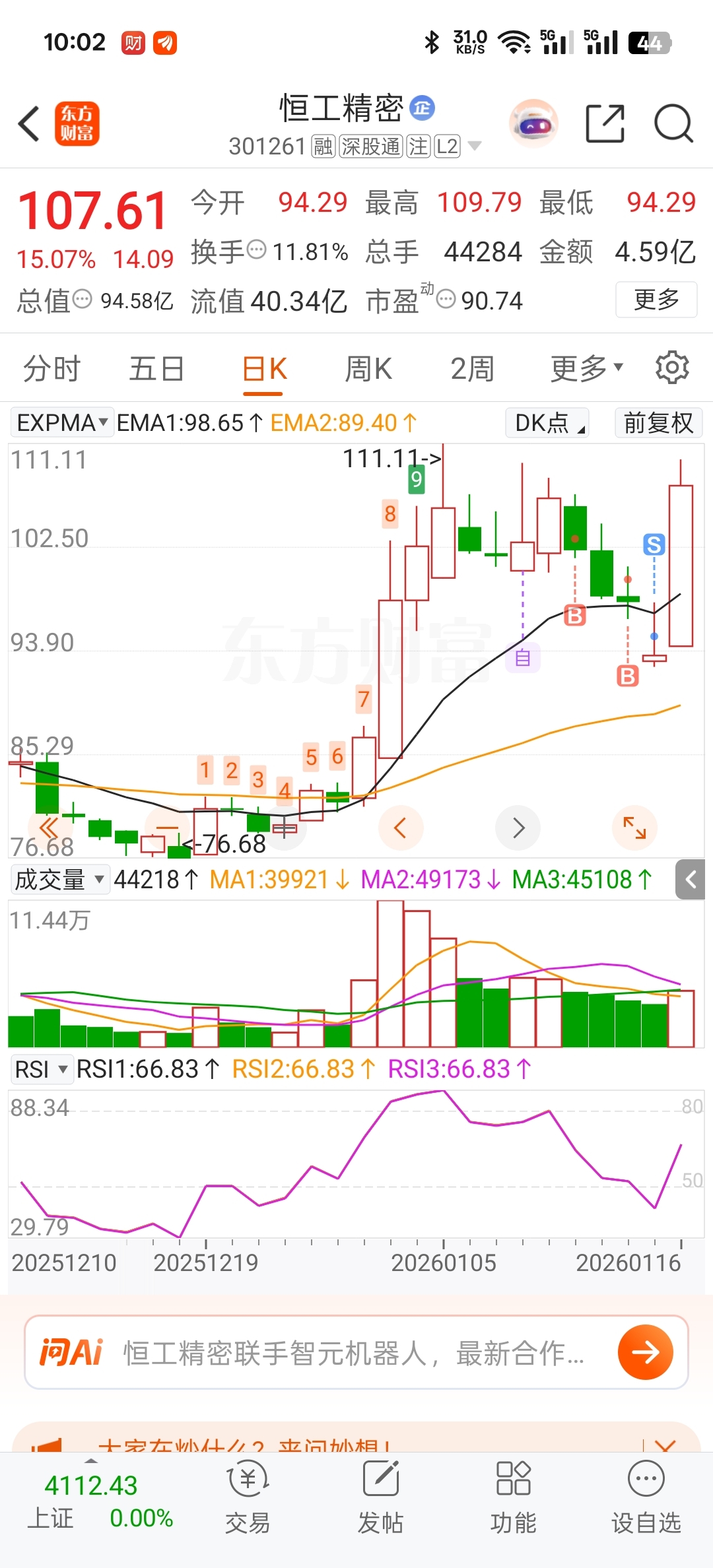Select the 2周 chart tab

pos(473,368)
